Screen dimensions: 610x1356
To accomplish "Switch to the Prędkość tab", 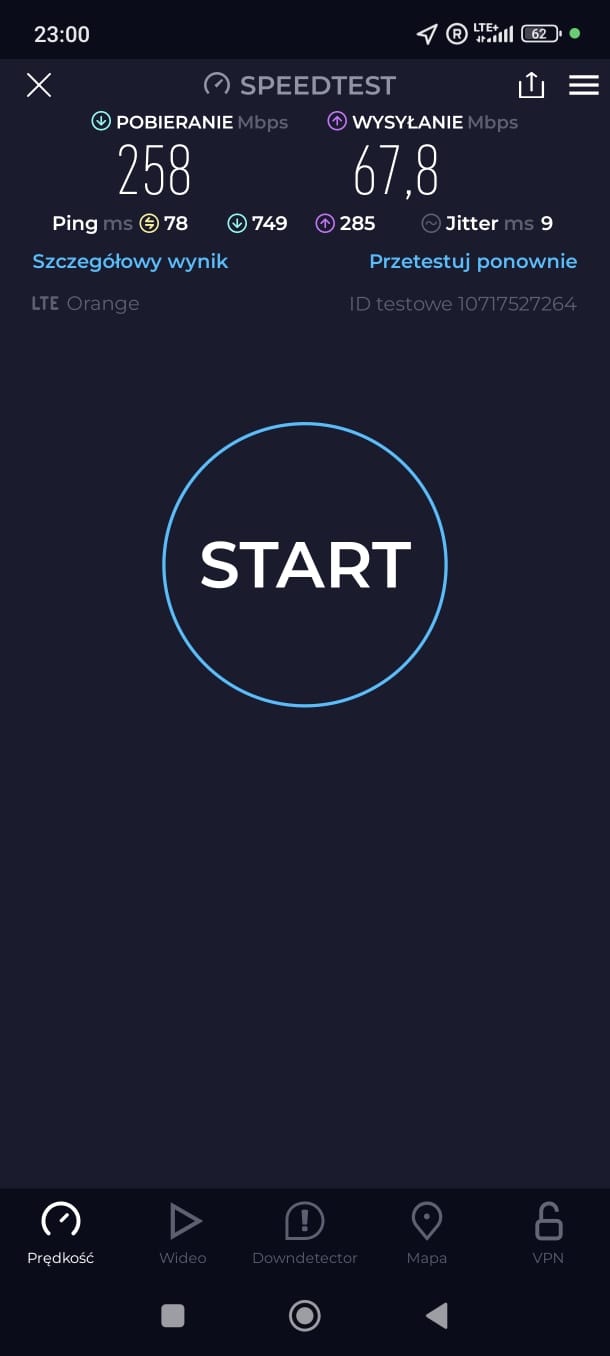I will [61, 1233].
